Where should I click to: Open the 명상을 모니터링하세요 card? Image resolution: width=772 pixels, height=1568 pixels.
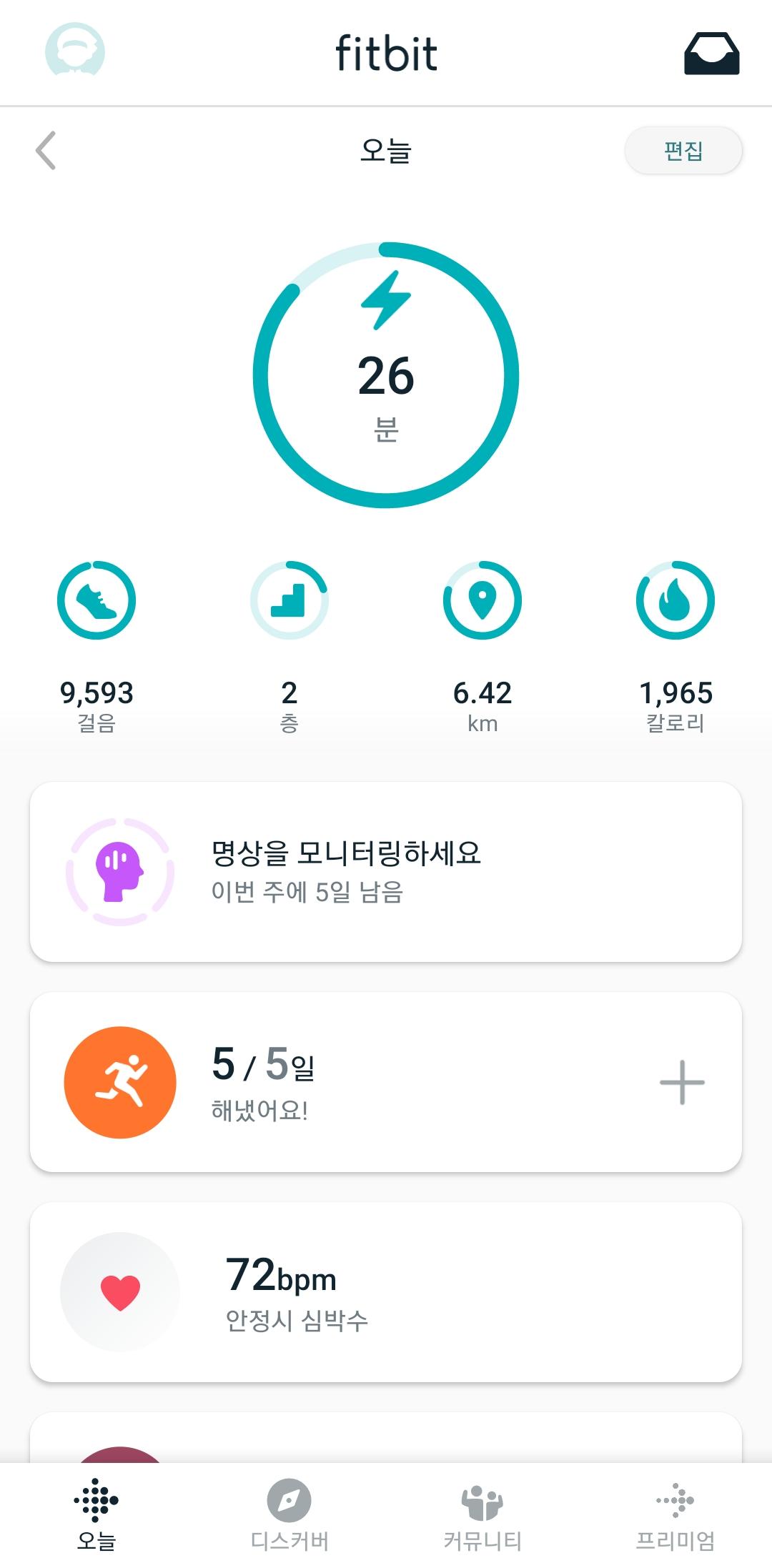pyautogui.click(x=386, y=872)
